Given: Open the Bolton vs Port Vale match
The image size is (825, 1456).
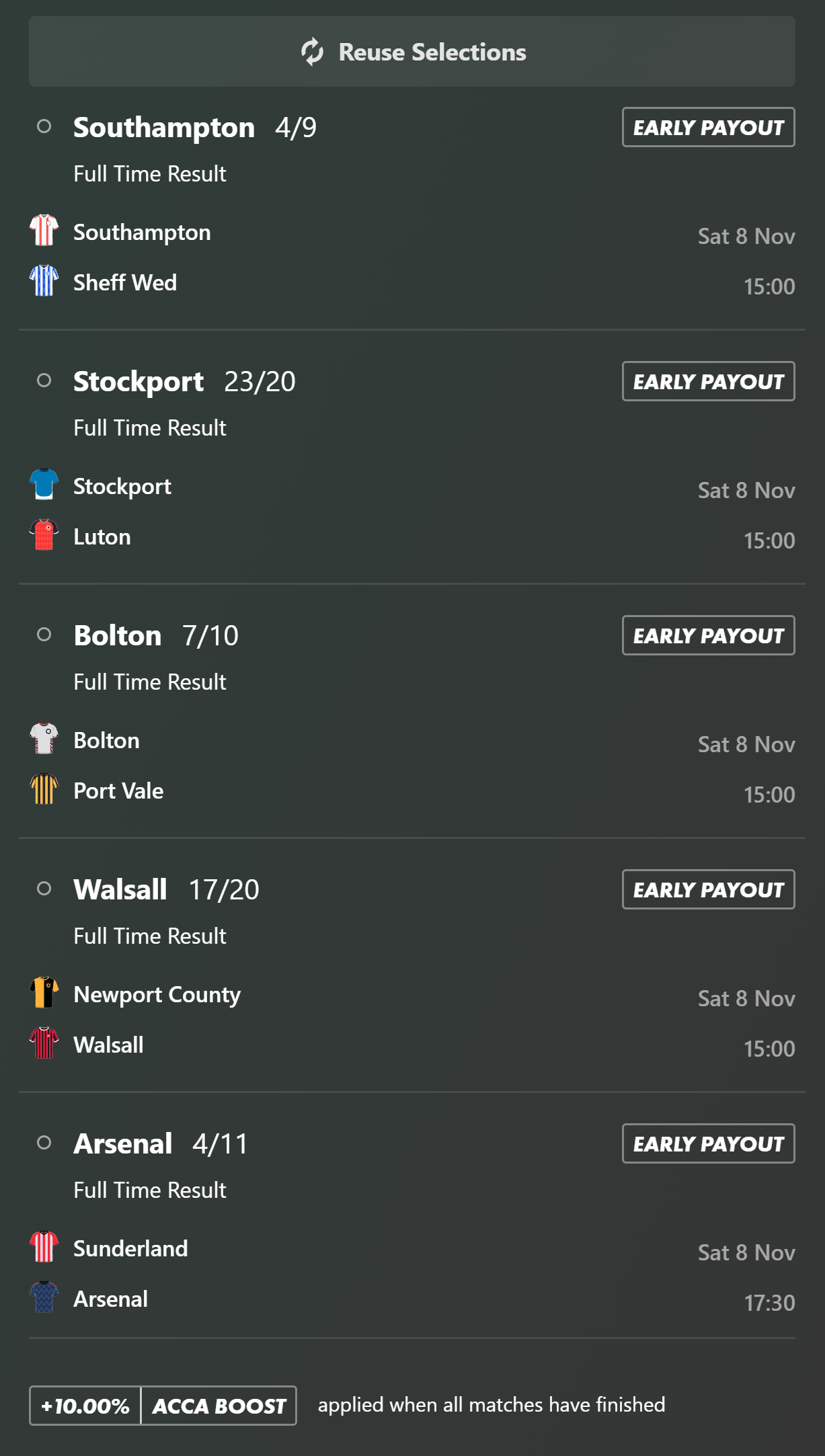Looking at the screenshot, I should (x=118, y=766).
